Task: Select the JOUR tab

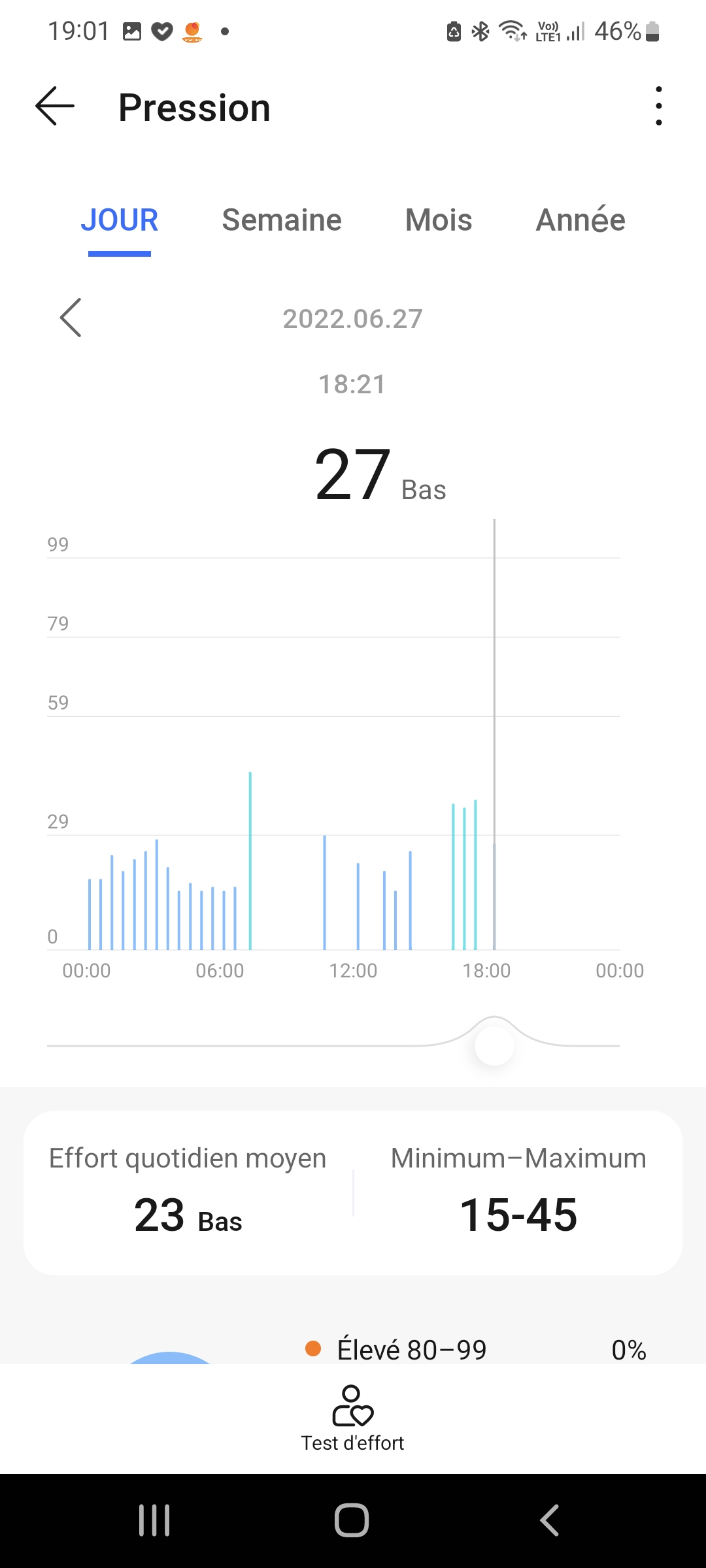Action: pos(120,220)
